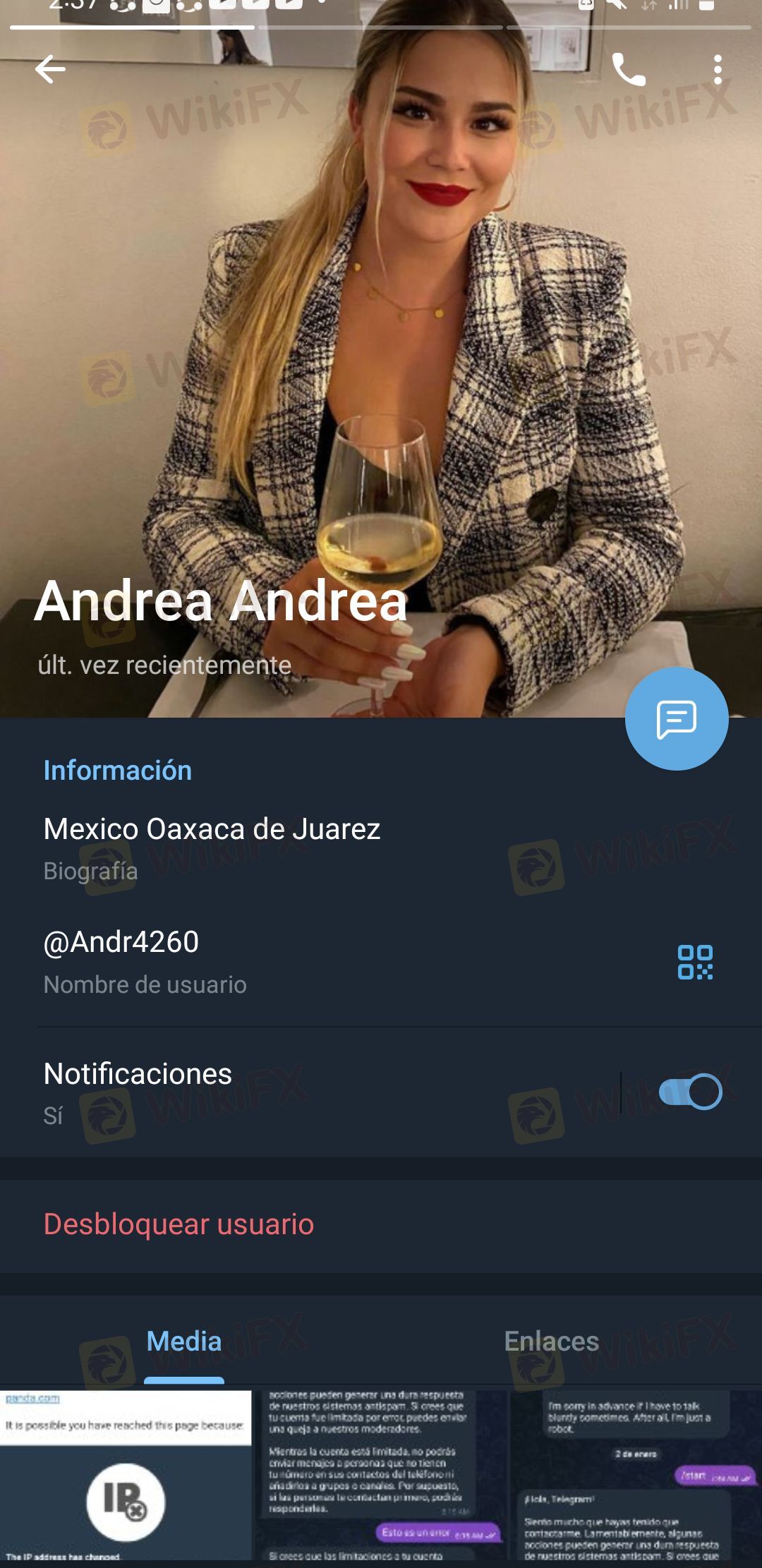762x1568 pixels.
Task: Switch to the Enlaces tab
Action: tap(552, 1341)
